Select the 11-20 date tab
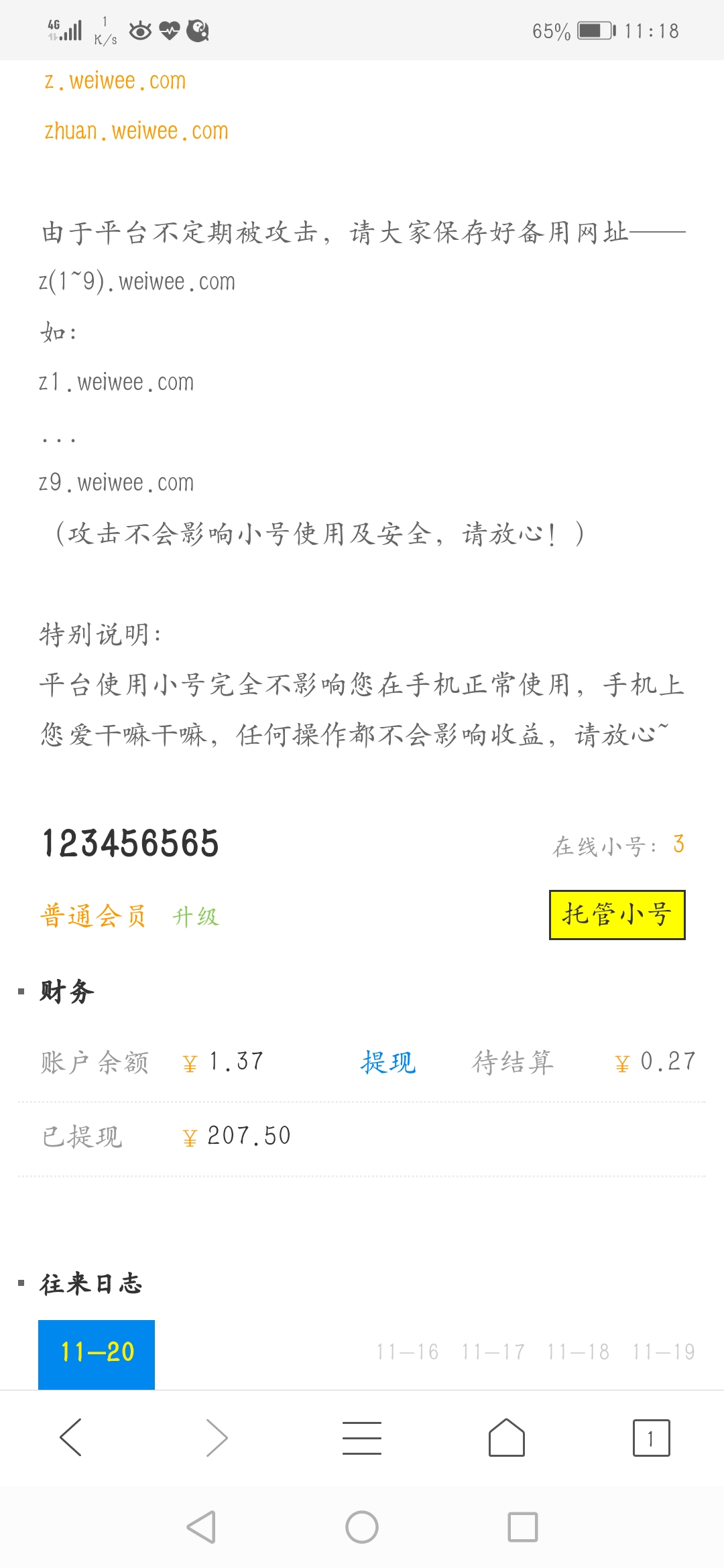The width and height of the screenshot is (724, 1568). [97, 1353]
